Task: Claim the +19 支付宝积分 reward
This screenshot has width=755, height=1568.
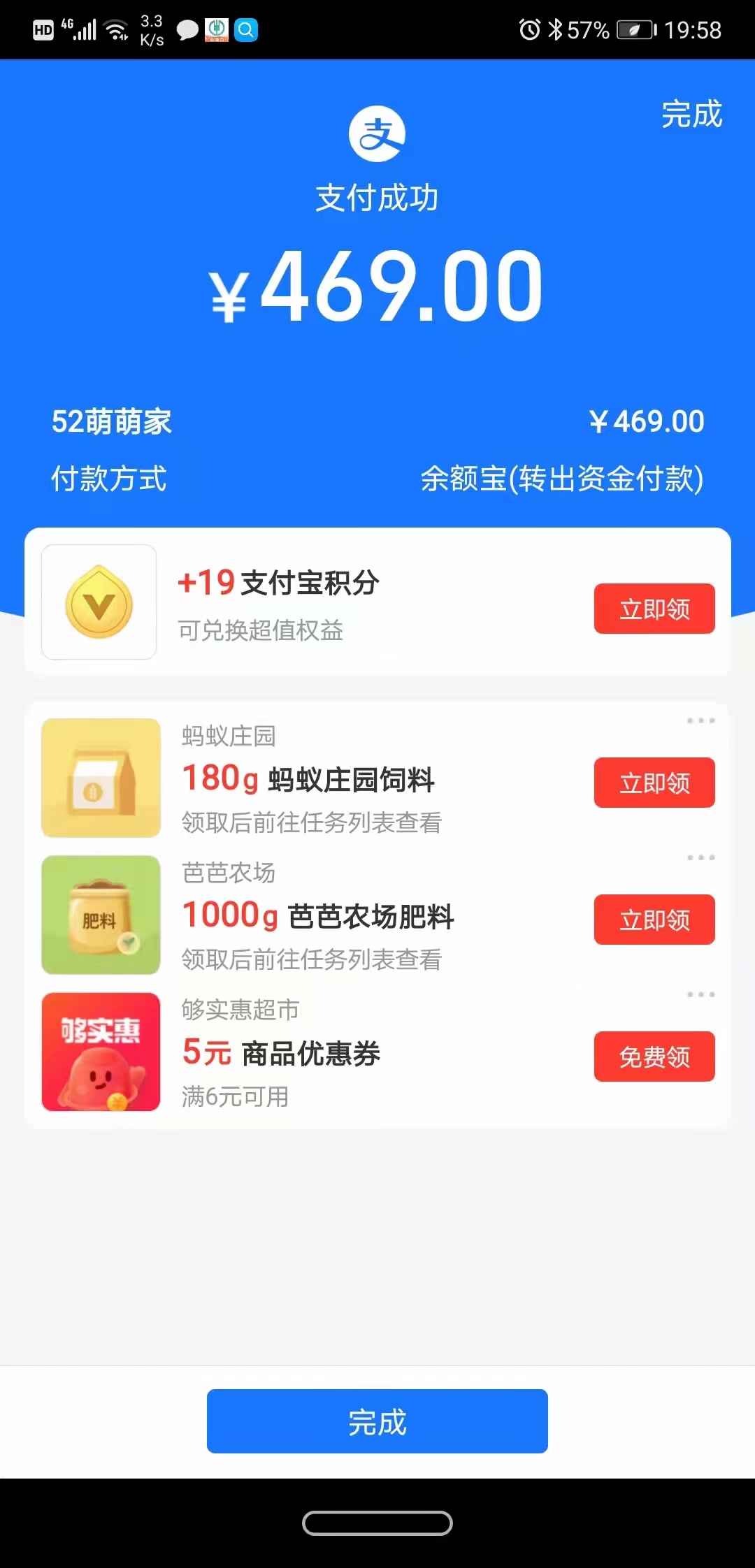Action: [654, 609]
